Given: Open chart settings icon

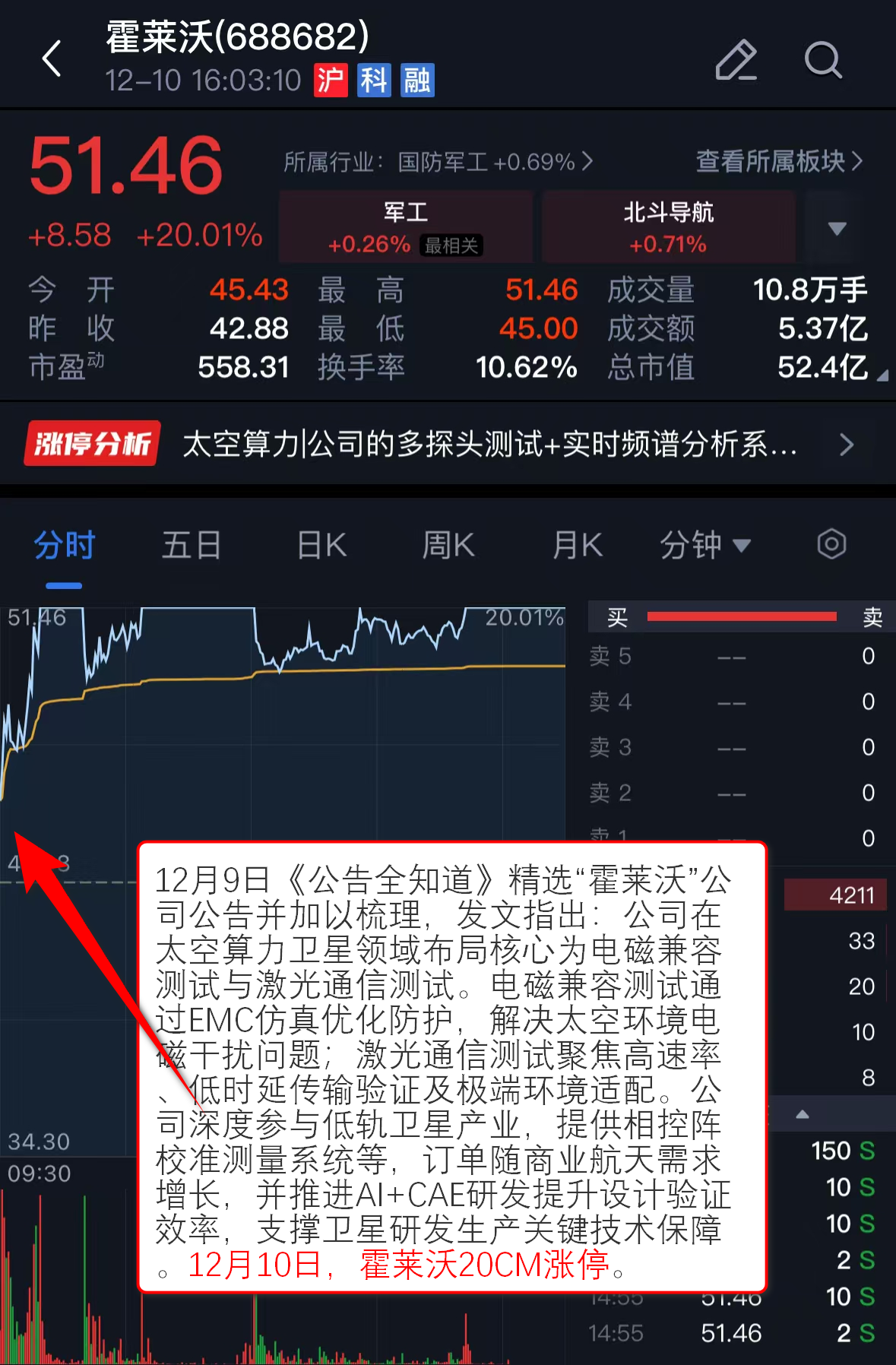Looking at the screenshot, I should 831,544.
